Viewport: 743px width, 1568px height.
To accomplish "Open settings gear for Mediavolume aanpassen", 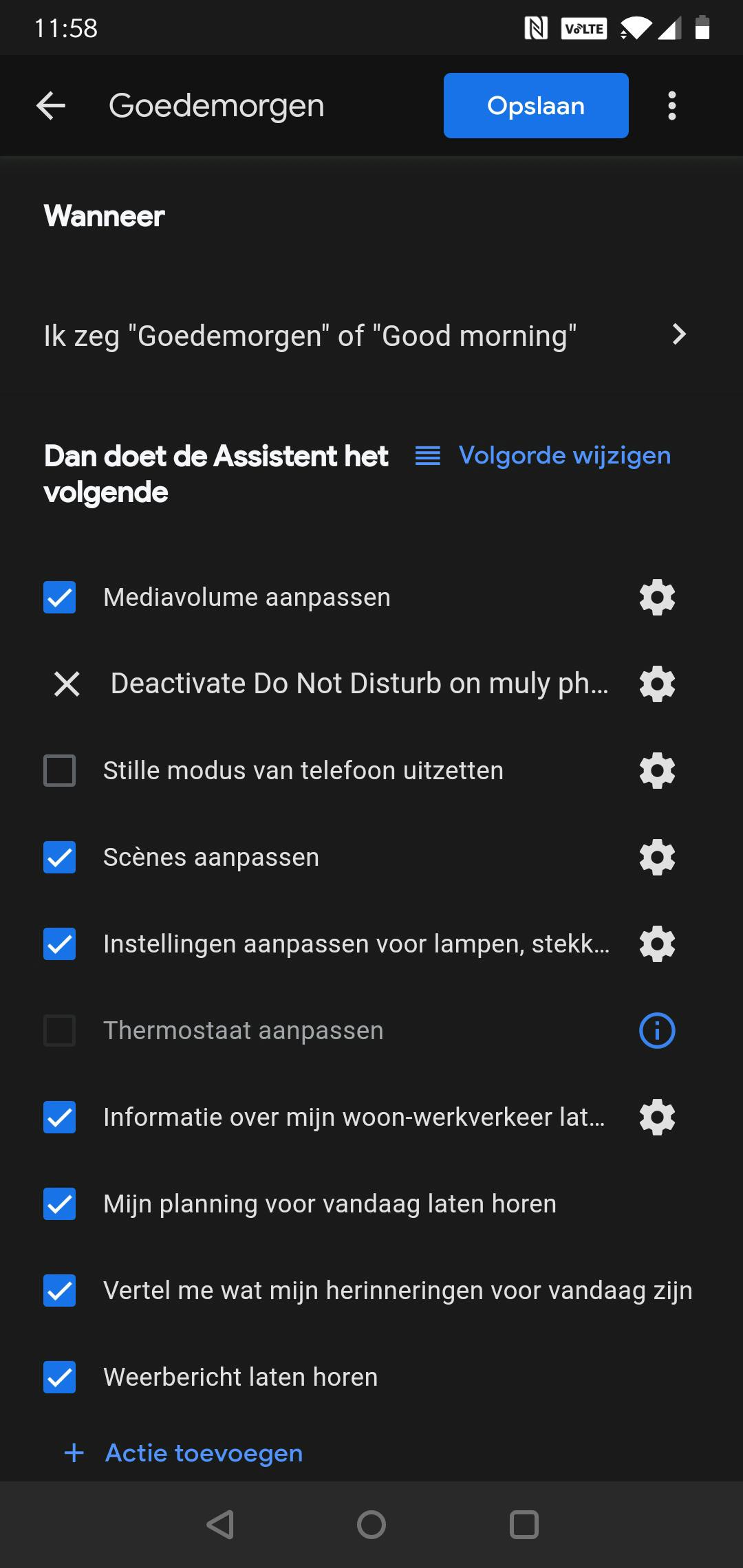I will click(657, 597).
